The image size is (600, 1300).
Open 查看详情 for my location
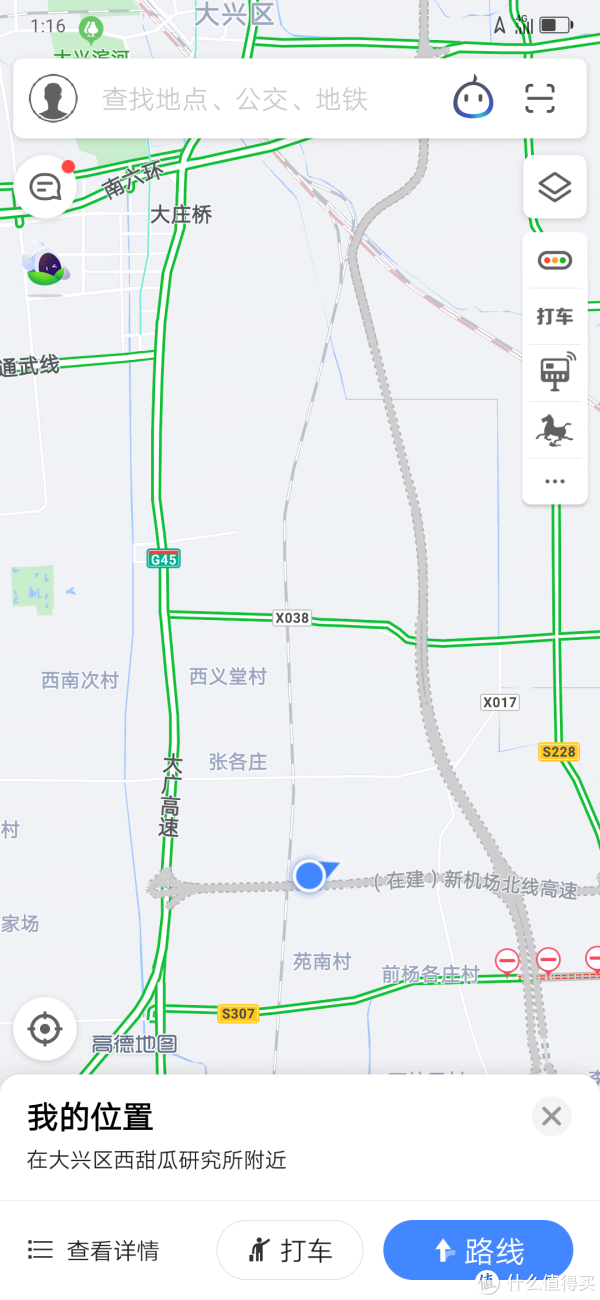tap(93, 1250)
